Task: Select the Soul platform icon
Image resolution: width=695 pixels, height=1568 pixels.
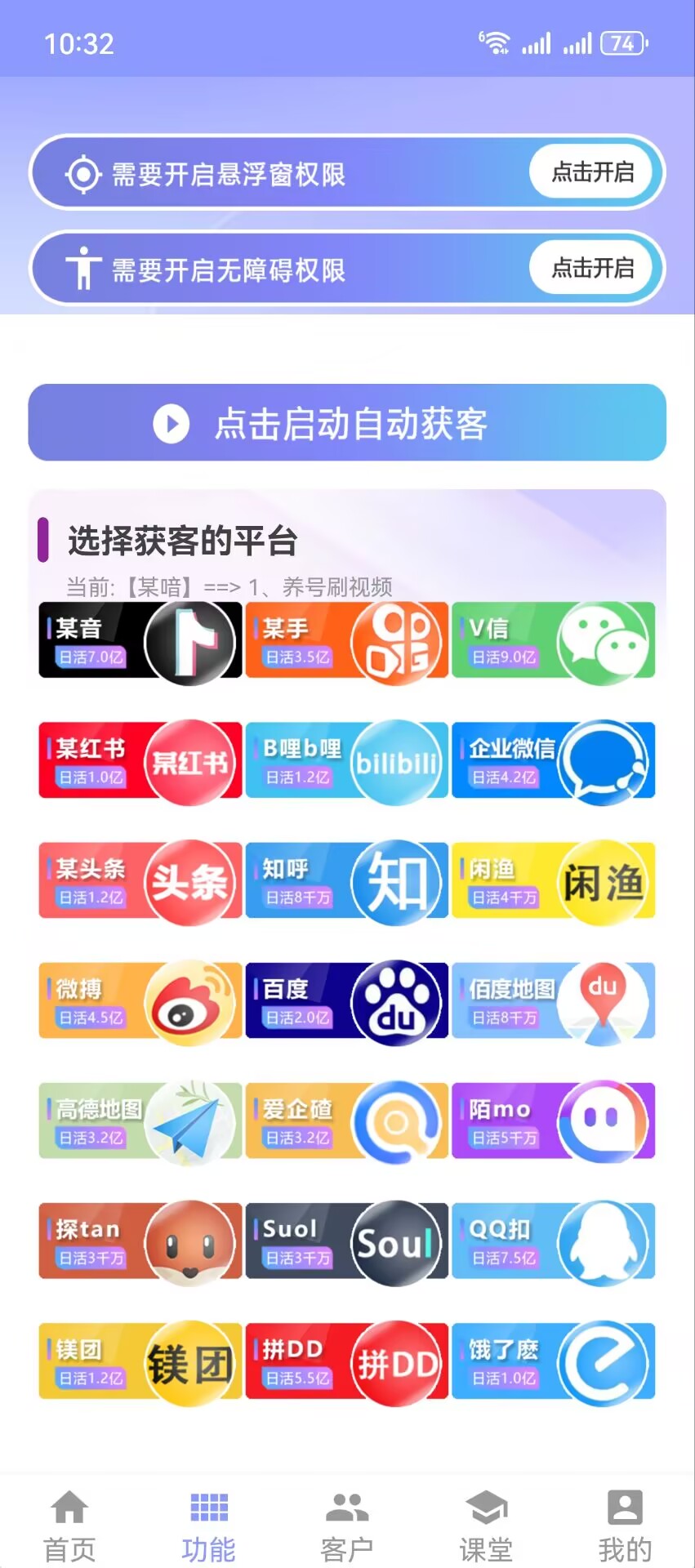Action: pyautogui.click(x=346, y=1241)
